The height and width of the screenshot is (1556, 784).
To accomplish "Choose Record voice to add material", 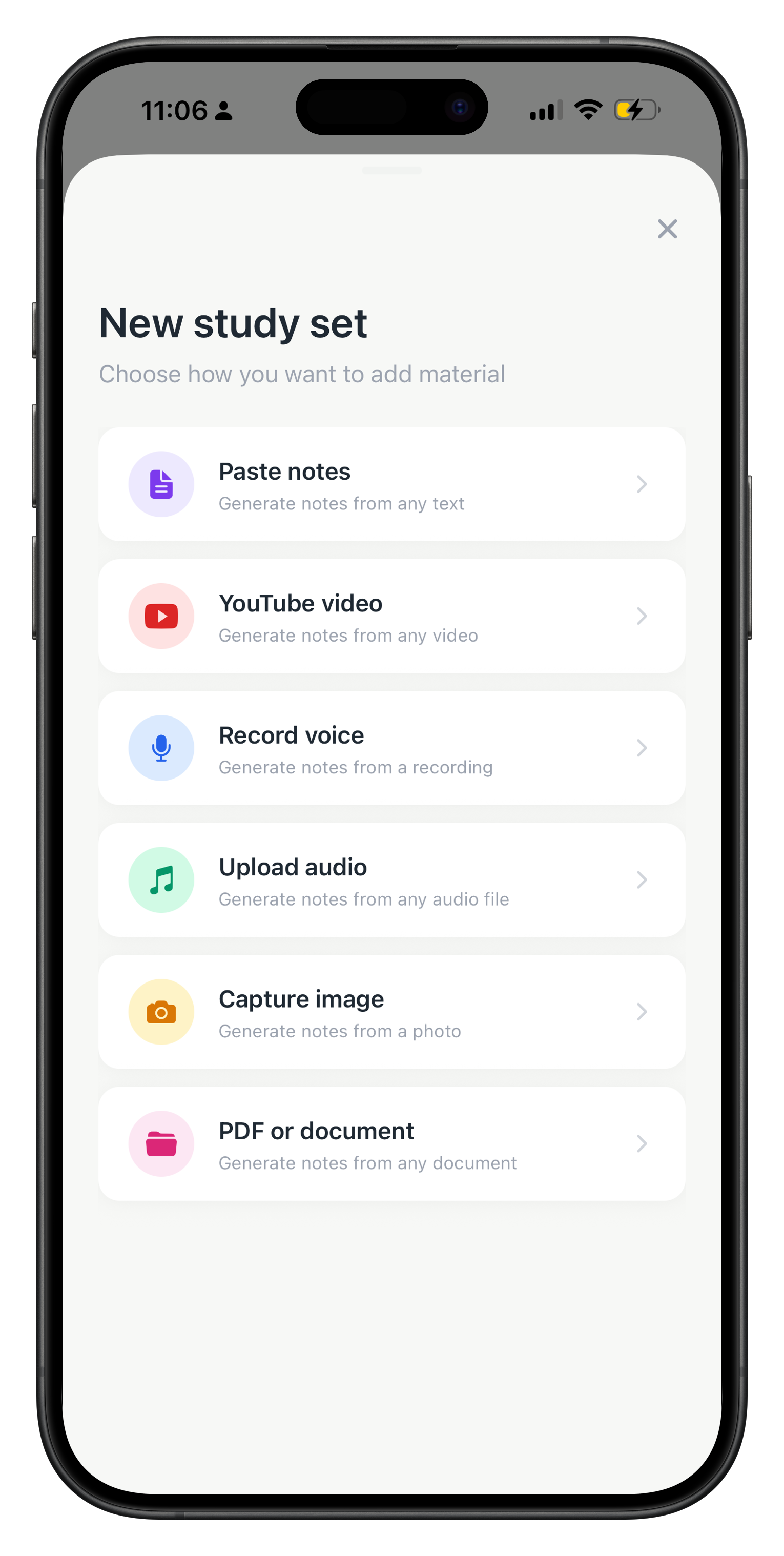I will coord(391,748).
